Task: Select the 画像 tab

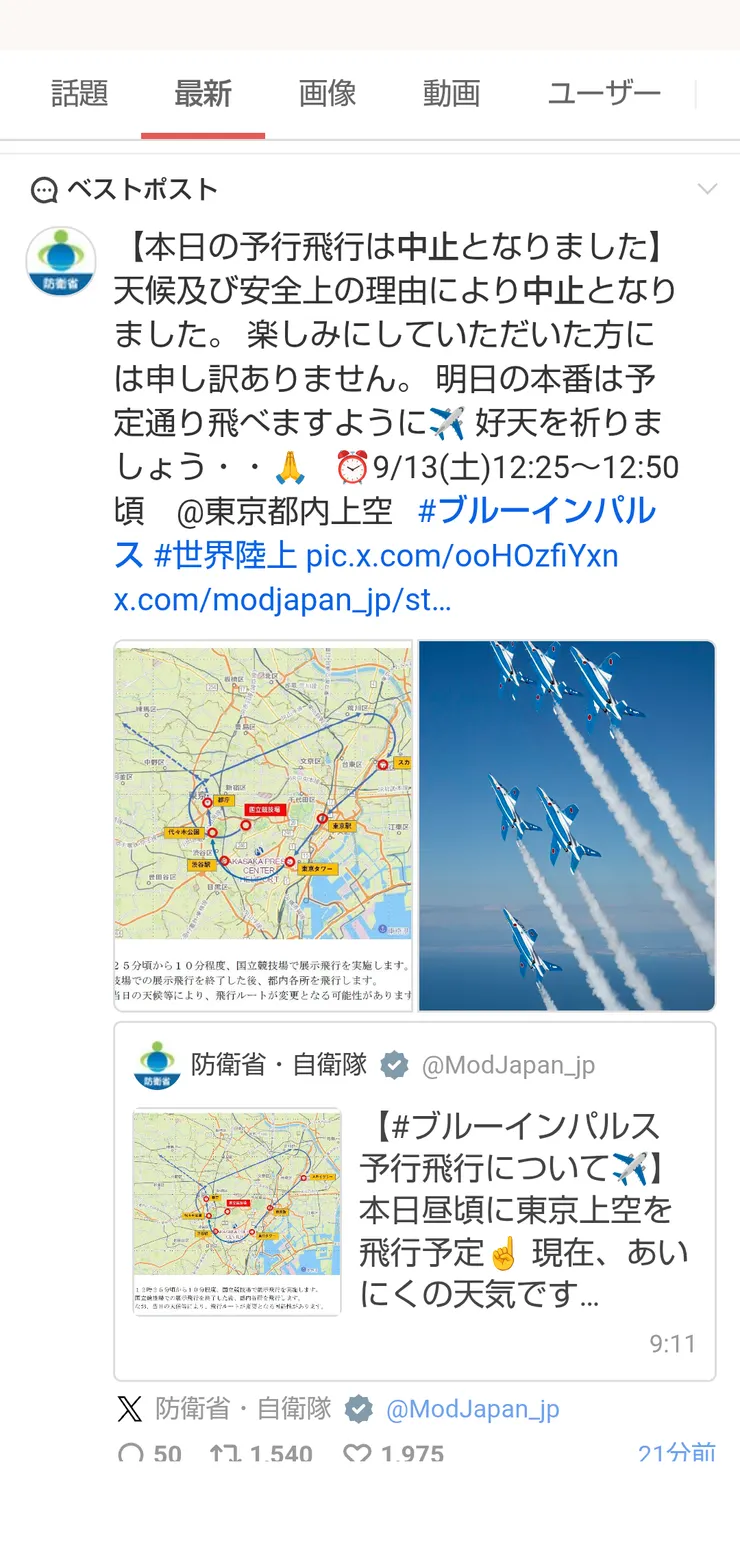Action: point(327,94)
